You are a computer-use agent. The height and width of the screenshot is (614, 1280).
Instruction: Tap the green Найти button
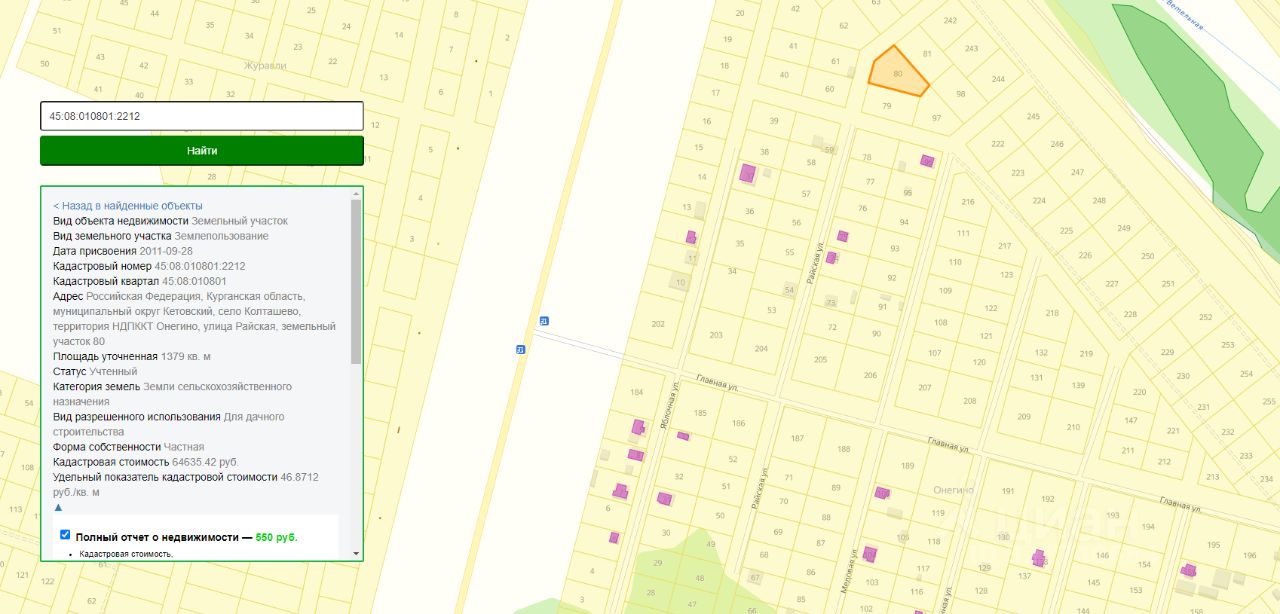[x=201, y=151]
